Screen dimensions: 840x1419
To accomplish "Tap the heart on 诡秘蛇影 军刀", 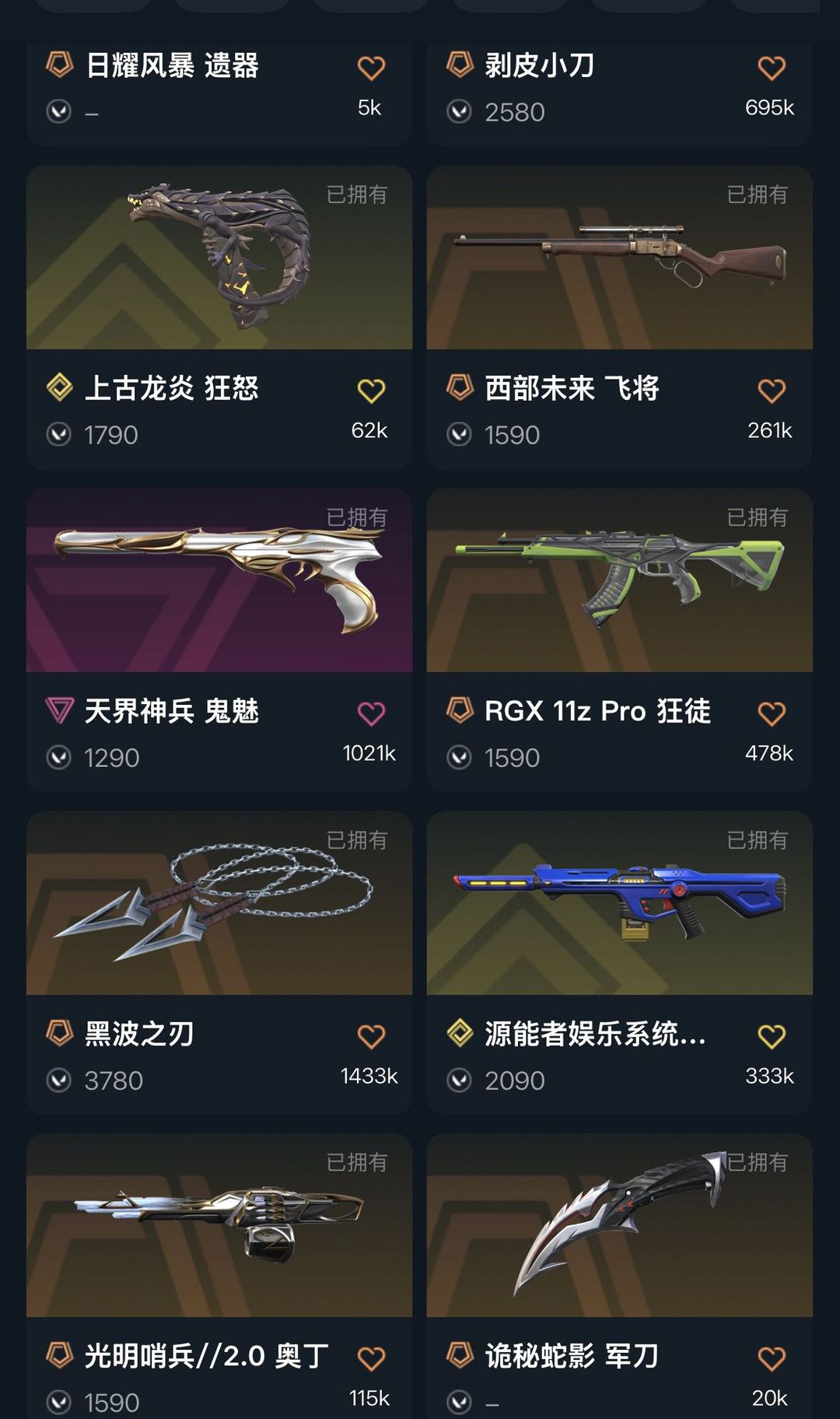I will [772, 1359].
